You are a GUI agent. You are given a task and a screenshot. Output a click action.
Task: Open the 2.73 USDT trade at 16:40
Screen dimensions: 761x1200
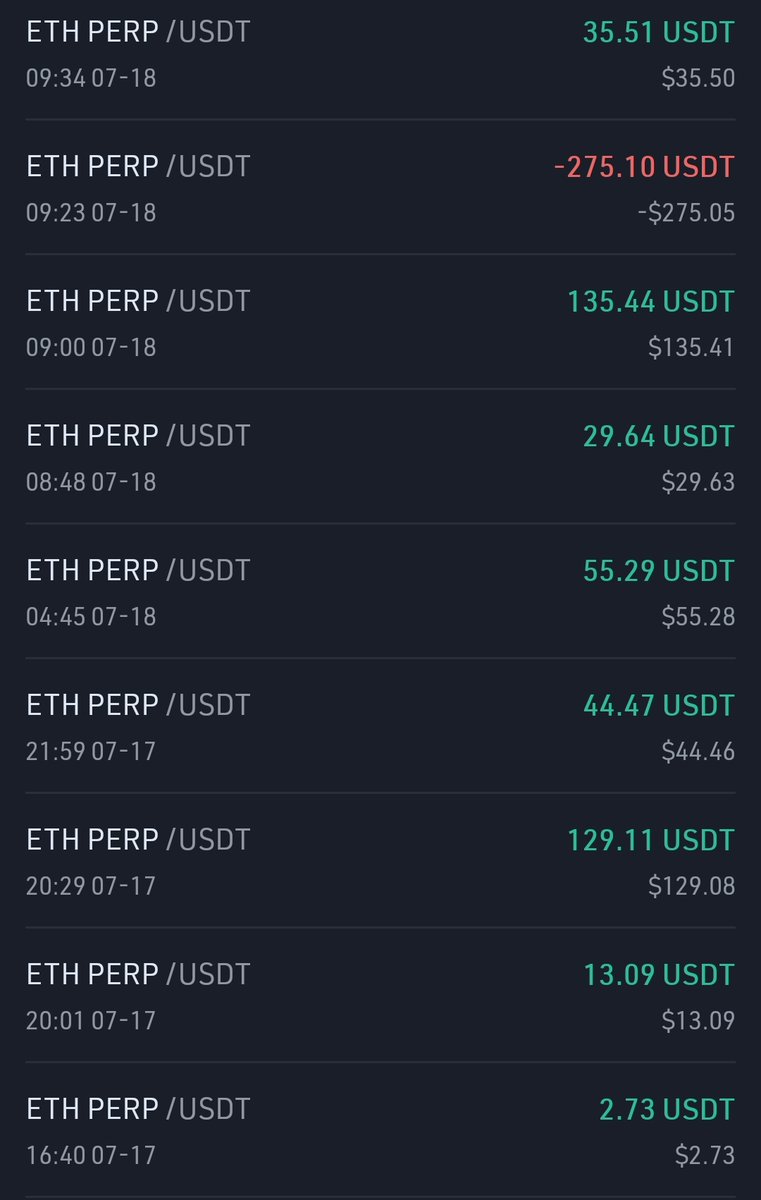(380, 1131)
